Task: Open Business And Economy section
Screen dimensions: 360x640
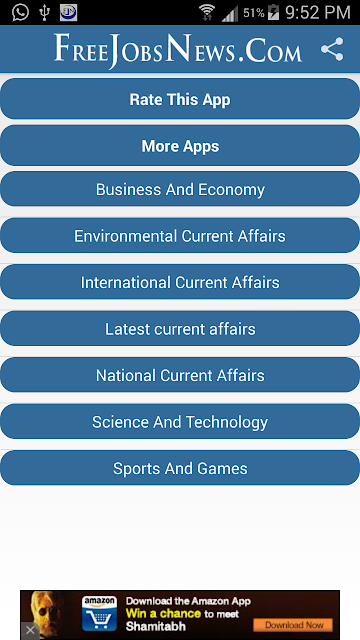Action: (180, 189)
